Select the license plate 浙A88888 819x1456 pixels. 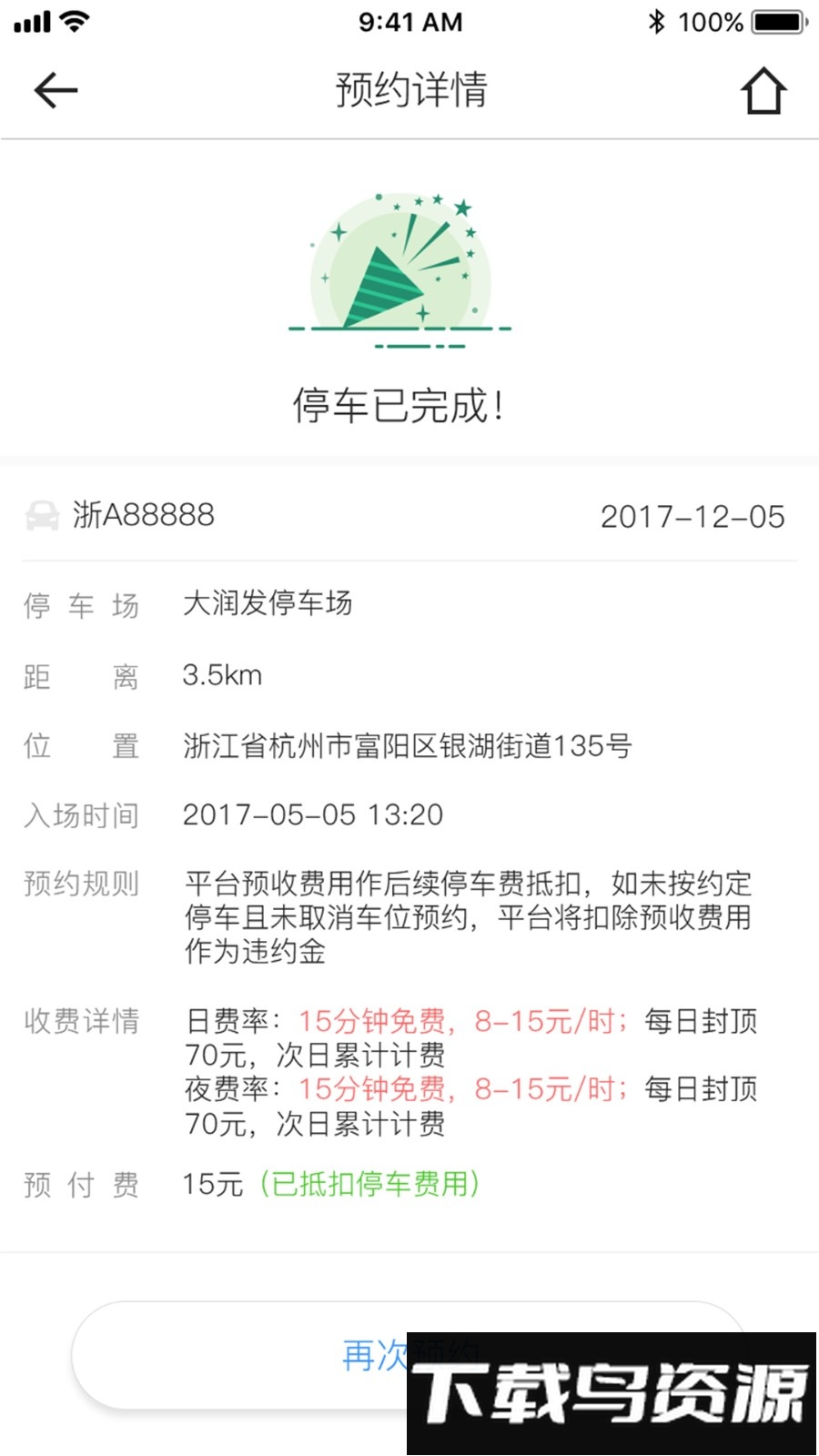tap(144, 515)
